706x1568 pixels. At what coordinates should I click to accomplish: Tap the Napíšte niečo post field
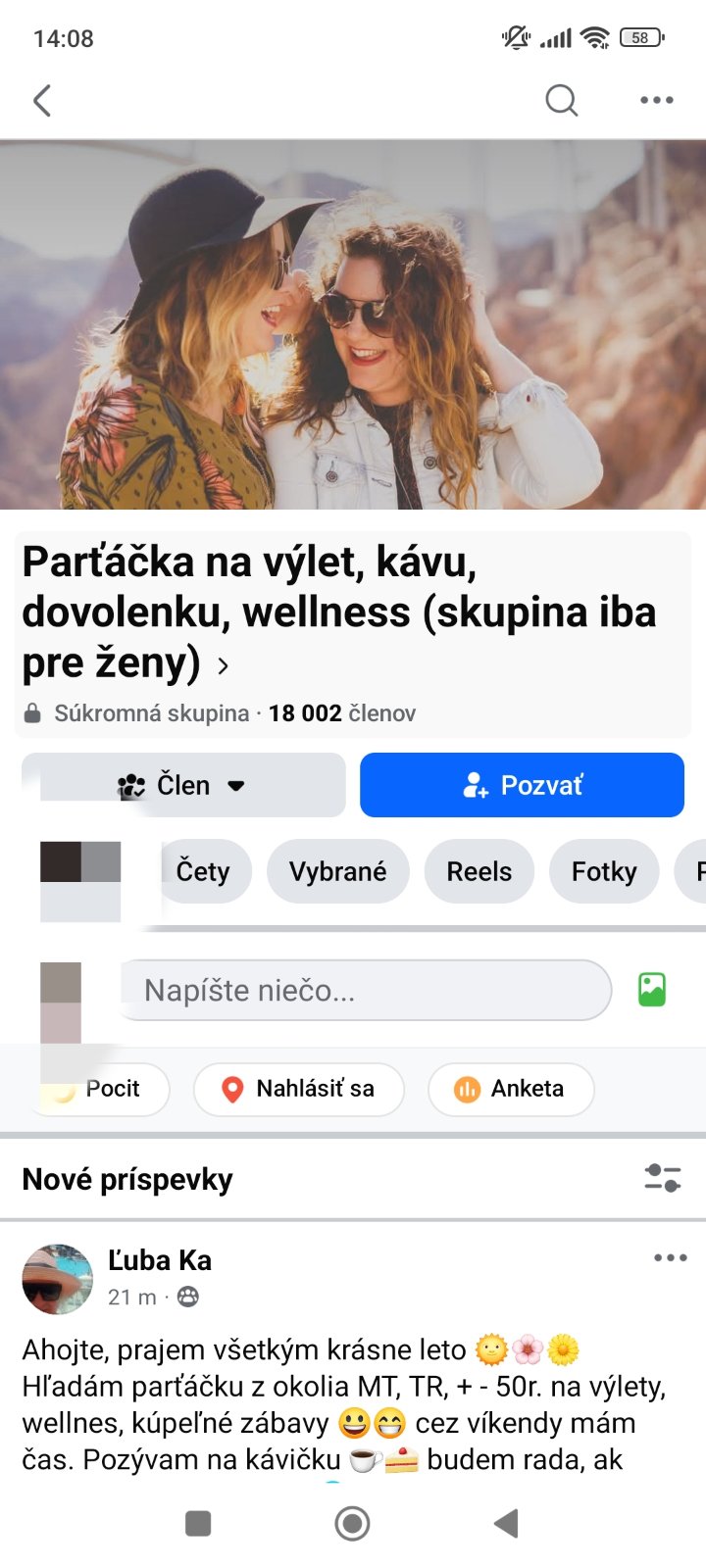point(365,990)
